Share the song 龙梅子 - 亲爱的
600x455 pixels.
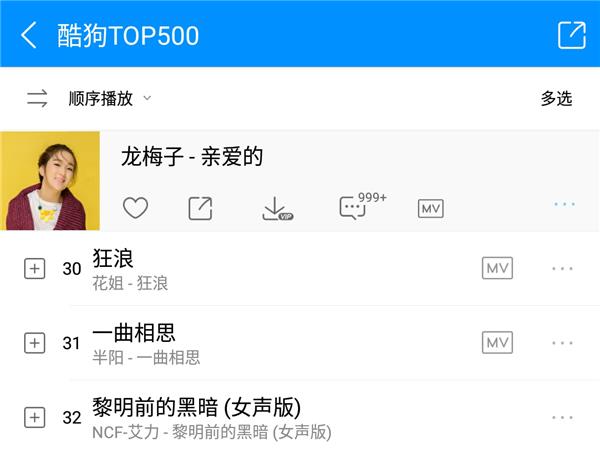pyautogui.click(x=200, y=208)
